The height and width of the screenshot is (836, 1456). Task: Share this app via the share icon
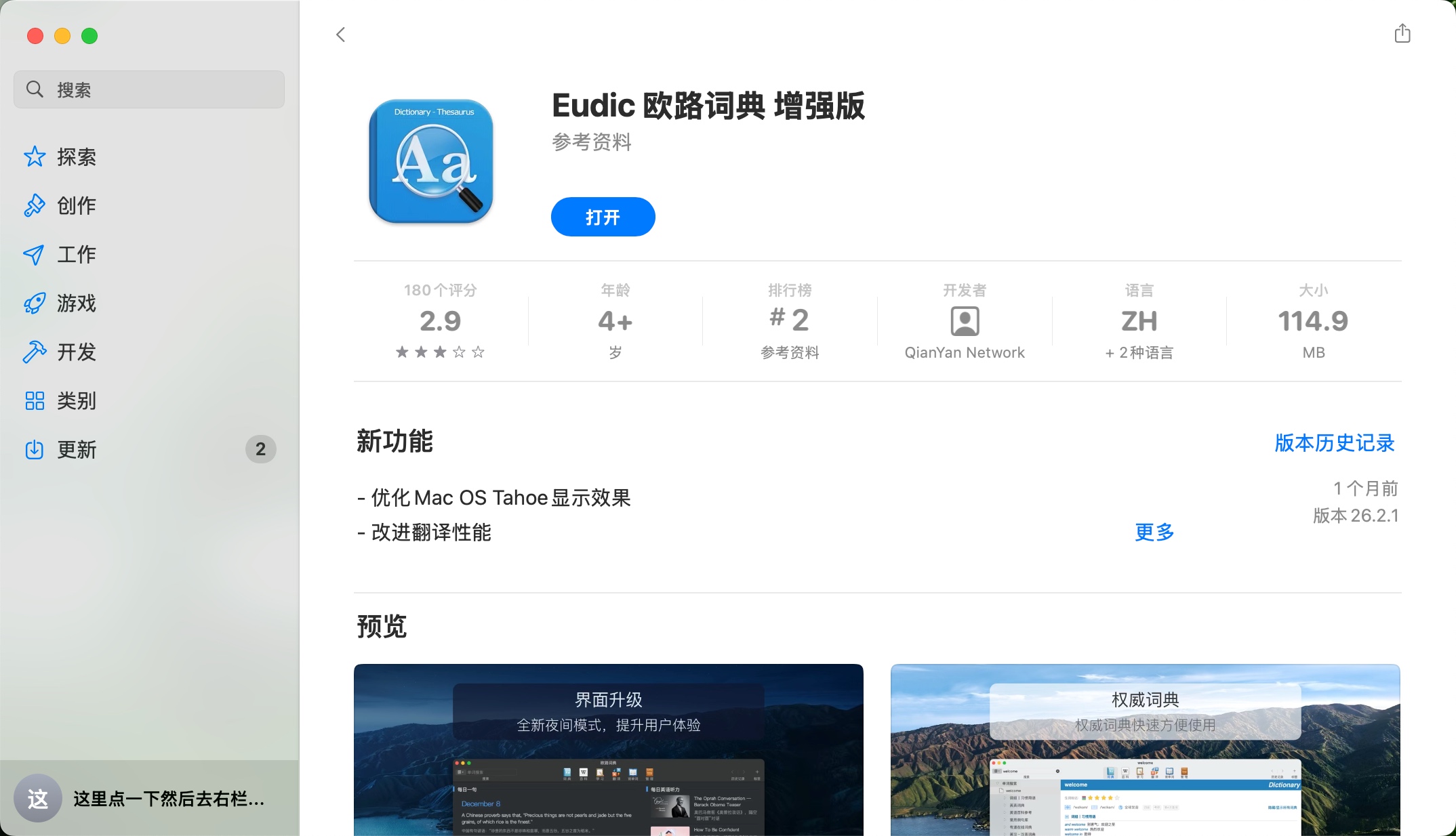pos(1402,34)
